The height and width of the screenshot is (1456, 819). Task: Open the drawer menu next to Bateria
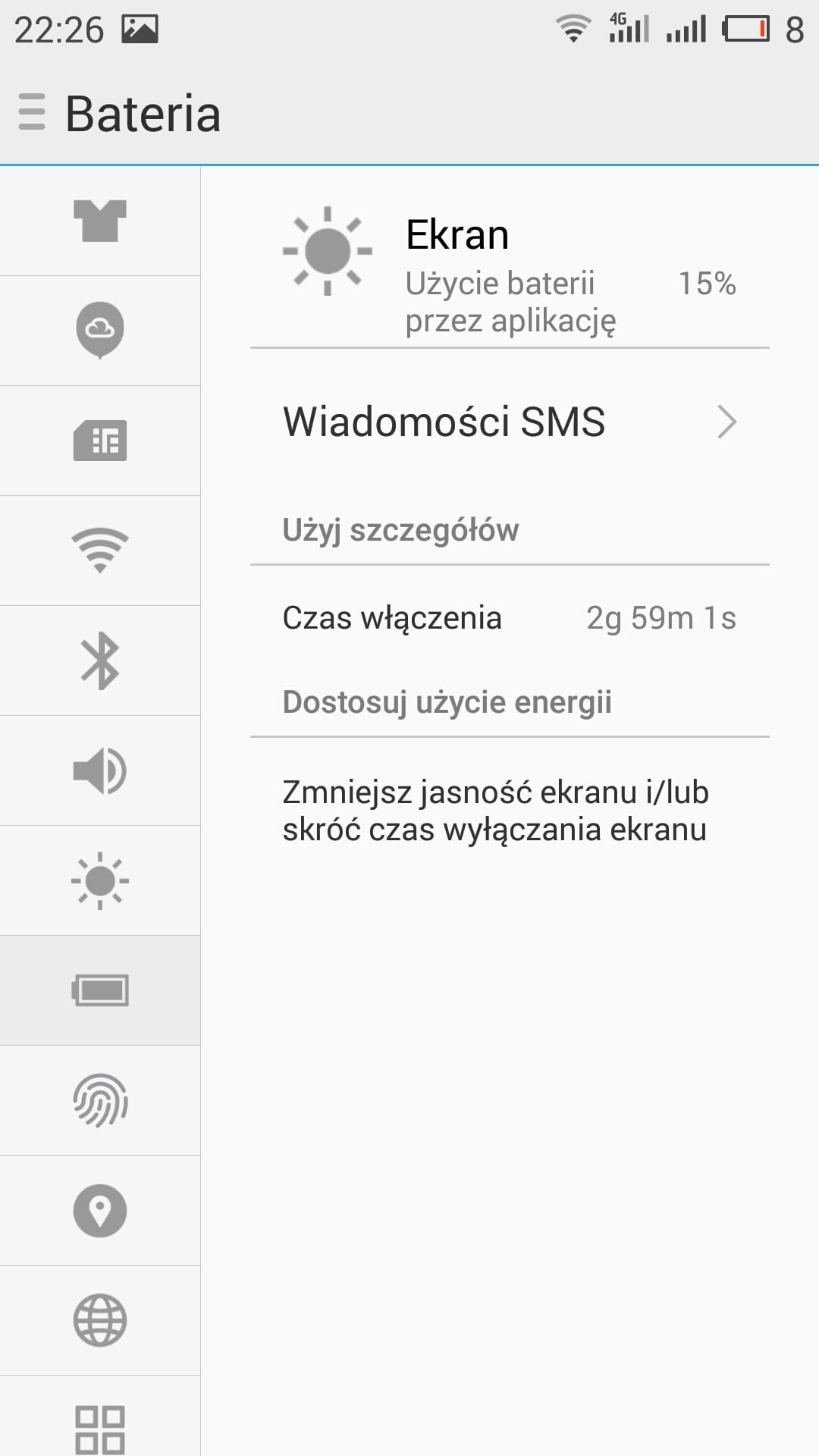coord(32,112)
